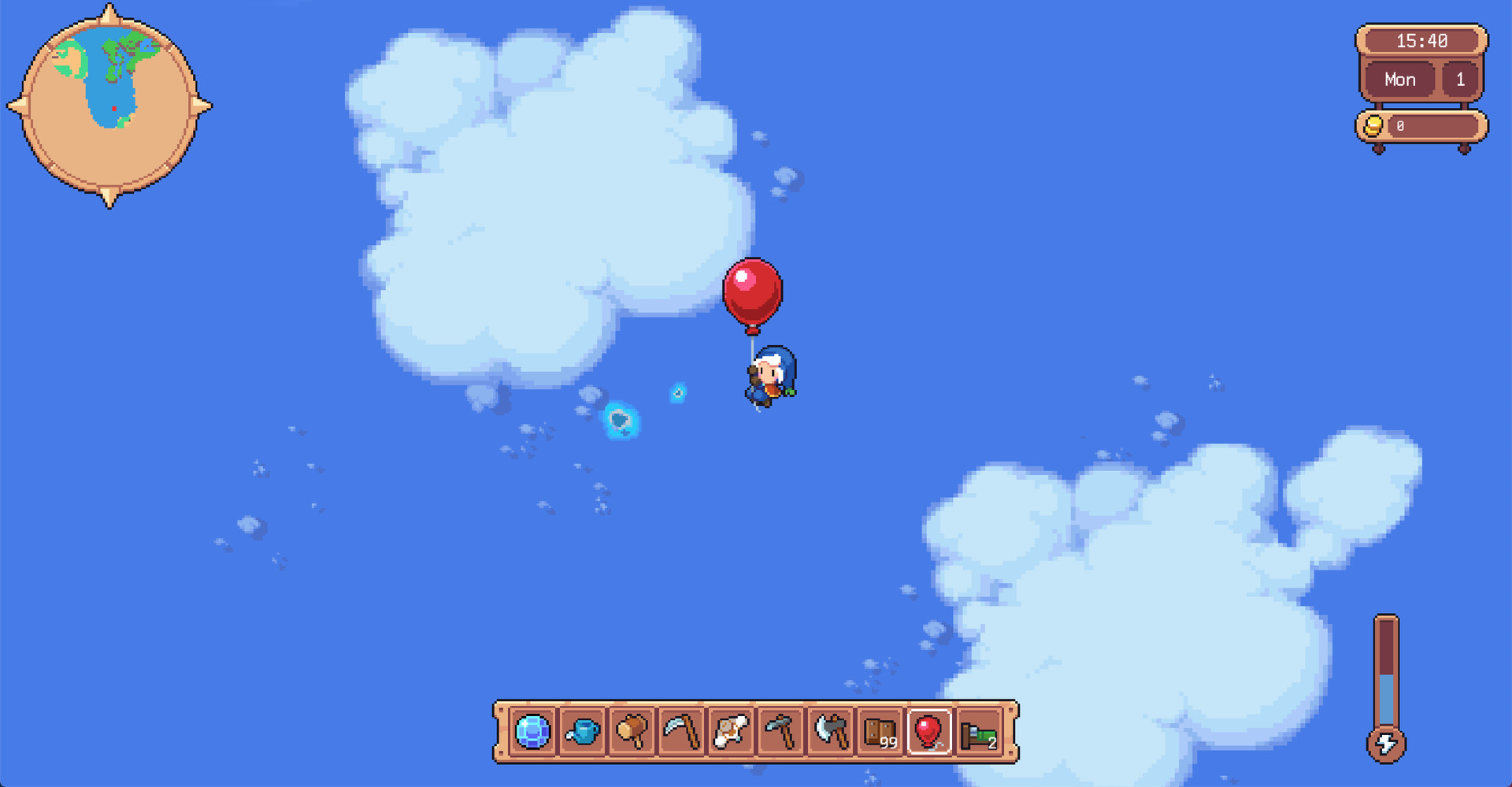Choose the wooden hammer tool
This screenshot has height=787, width=1512.
coord(632,732)
